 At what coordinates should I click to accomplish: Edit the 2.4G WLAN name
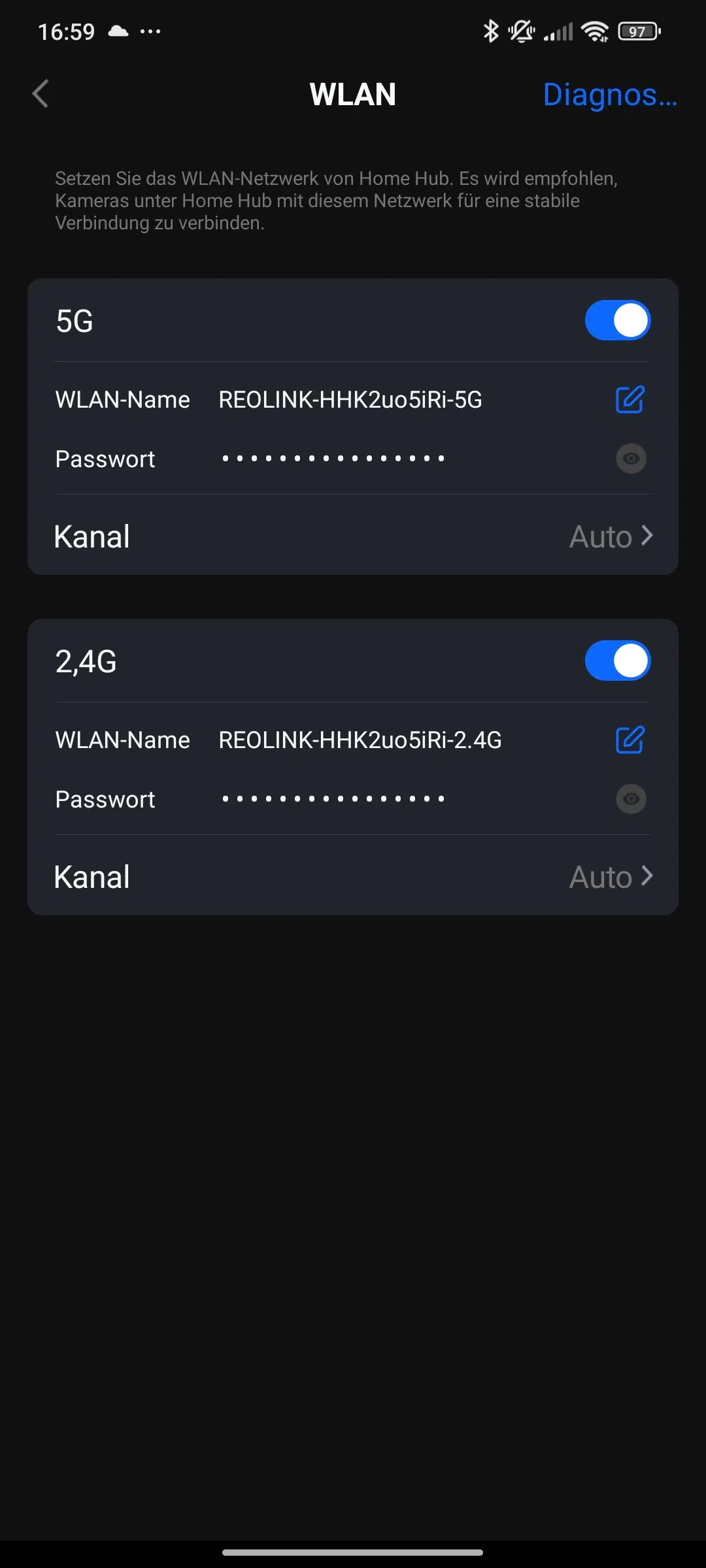(x=630, y=740)
